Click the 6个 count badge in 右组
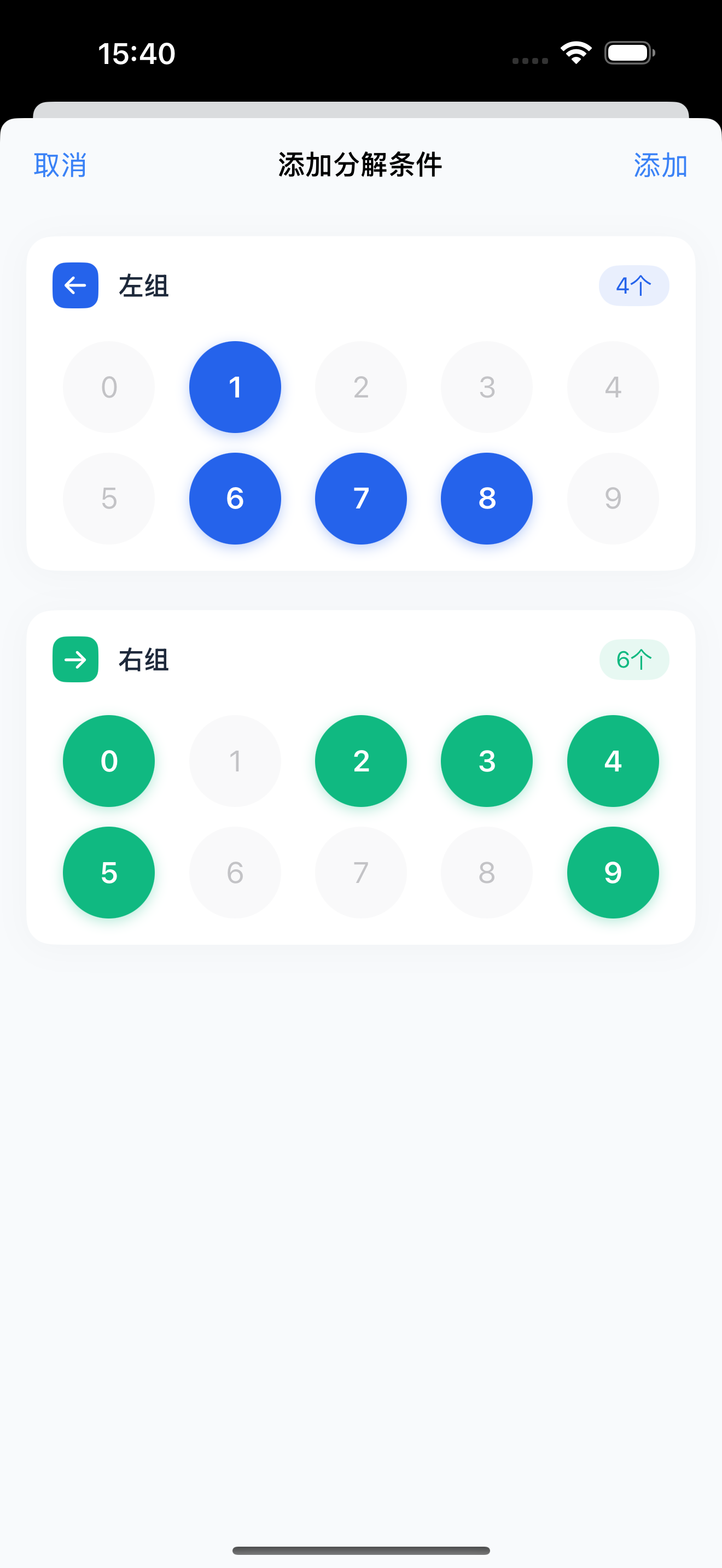The width and height of the screenshot is (722, 1568). click(x=634, y=659)
